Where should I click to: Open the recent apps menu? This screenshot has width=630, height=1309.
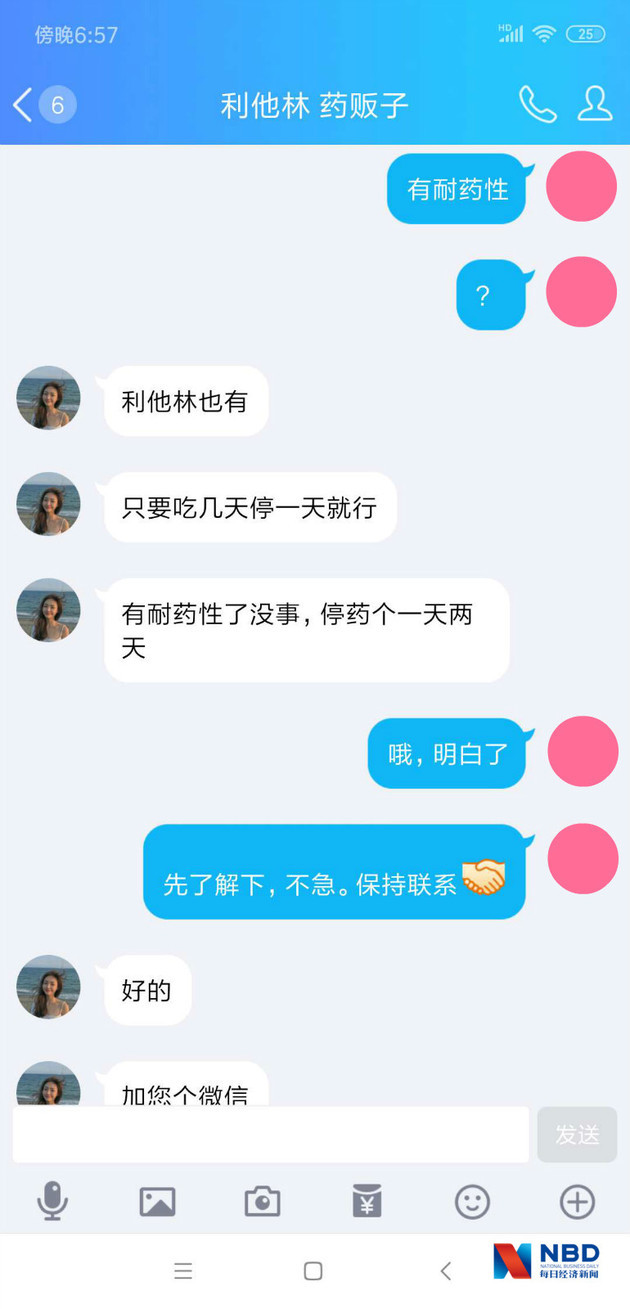(183, 1271)
